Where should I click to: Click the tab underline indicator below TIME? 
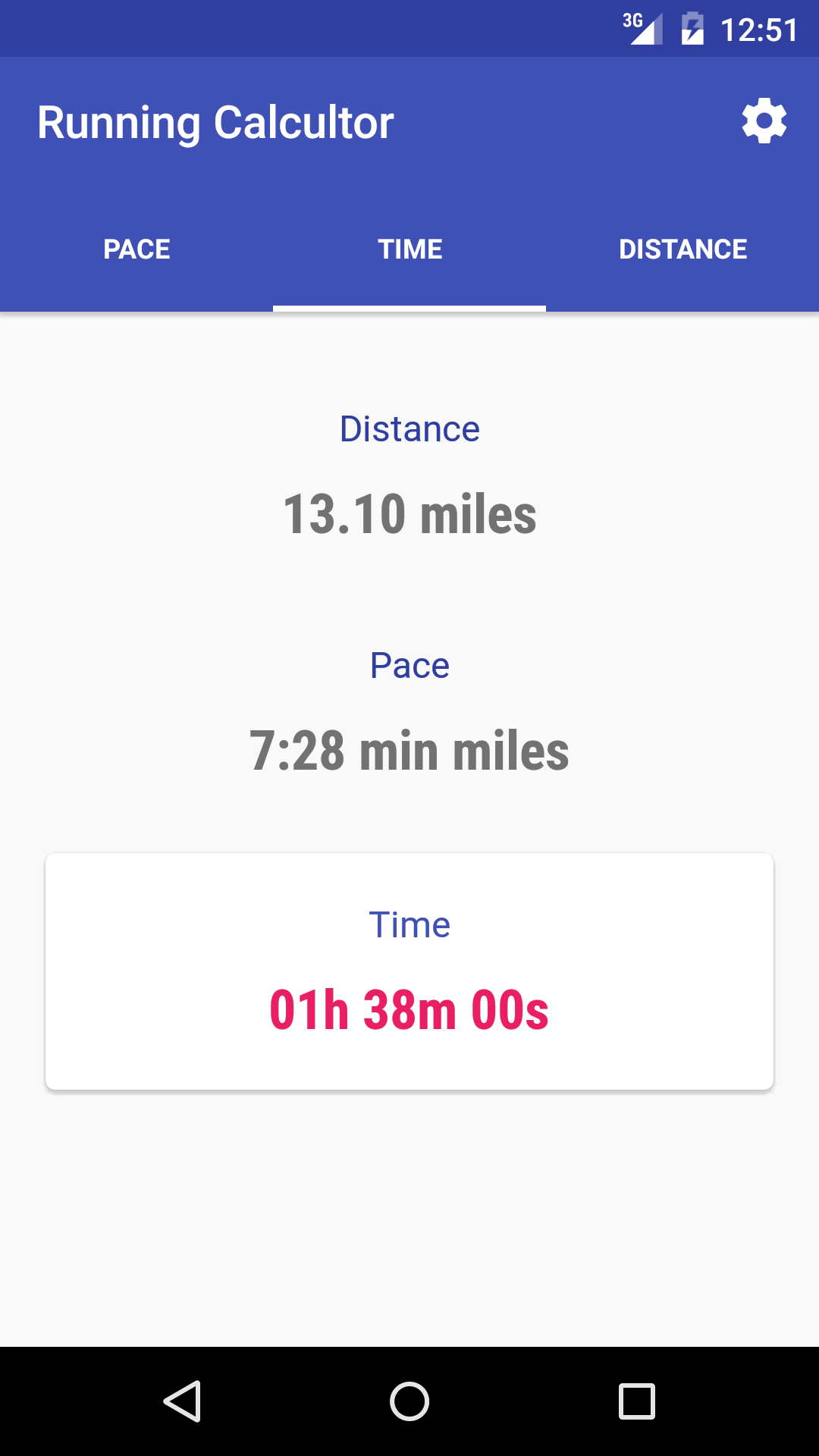(409, 307)
